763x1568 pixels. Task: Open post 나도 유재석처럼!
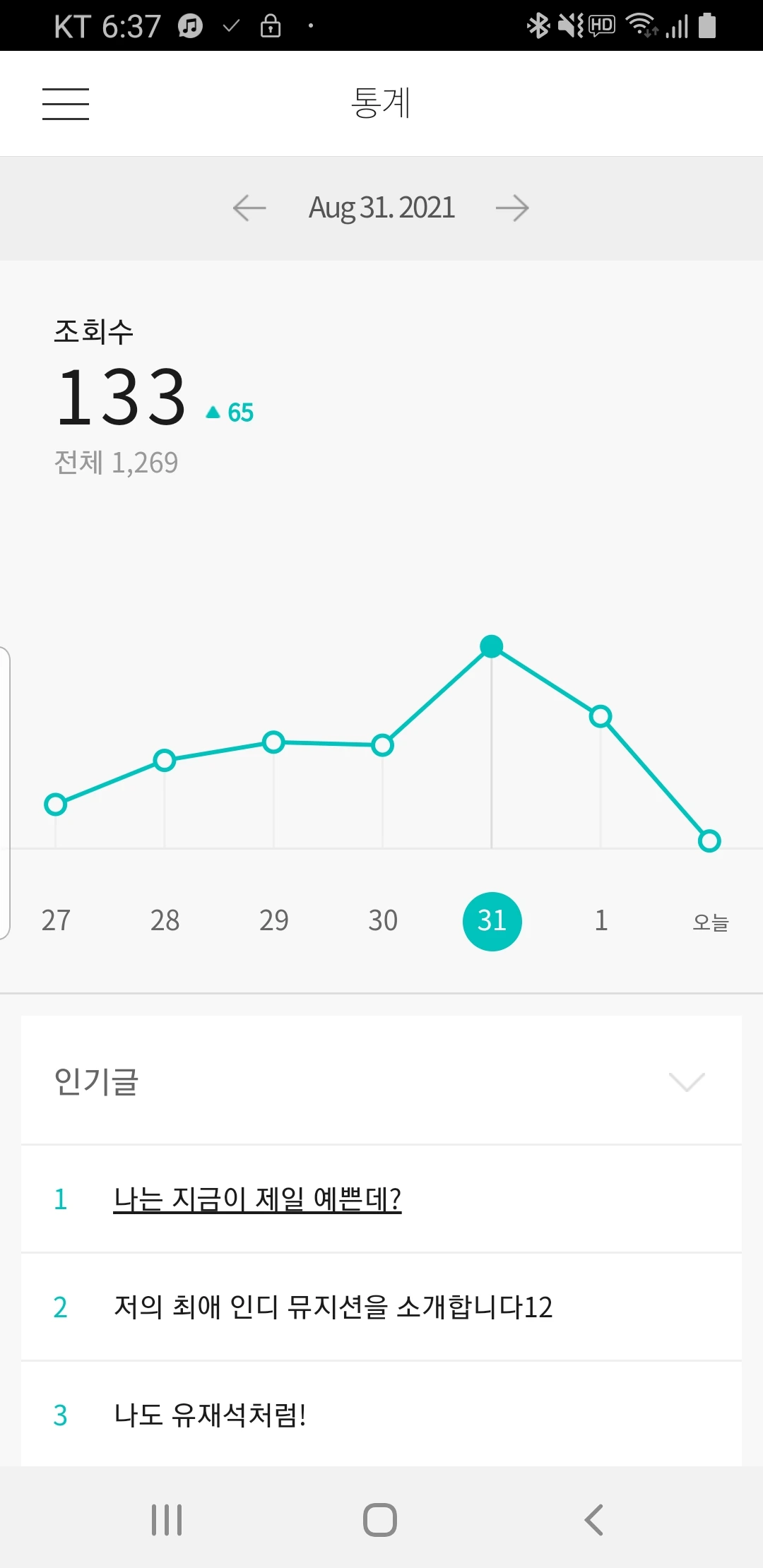pyautogui.click(x=210, y=1415)
